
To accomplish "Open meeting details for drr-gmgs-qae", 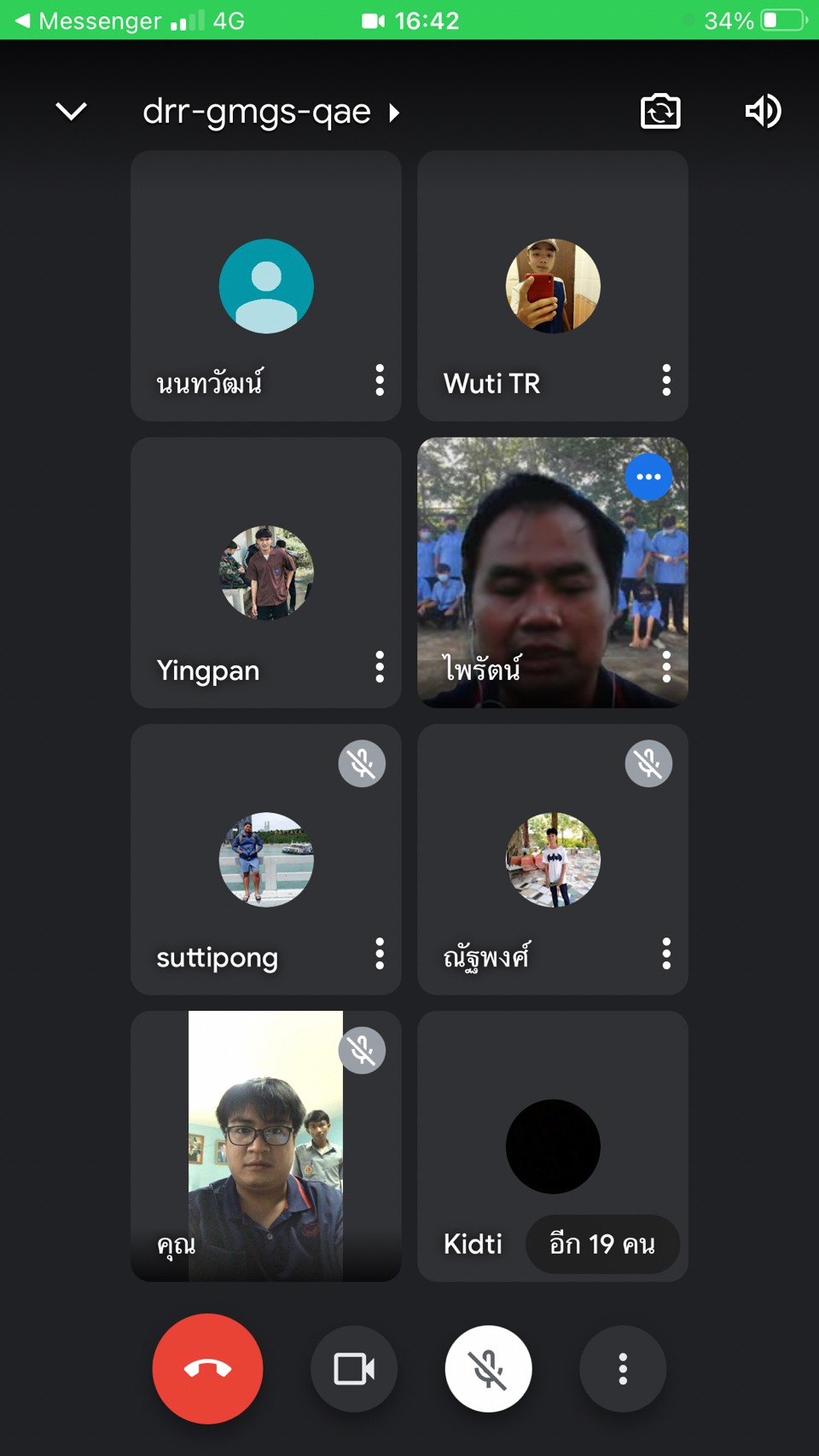I will (270, 112).
